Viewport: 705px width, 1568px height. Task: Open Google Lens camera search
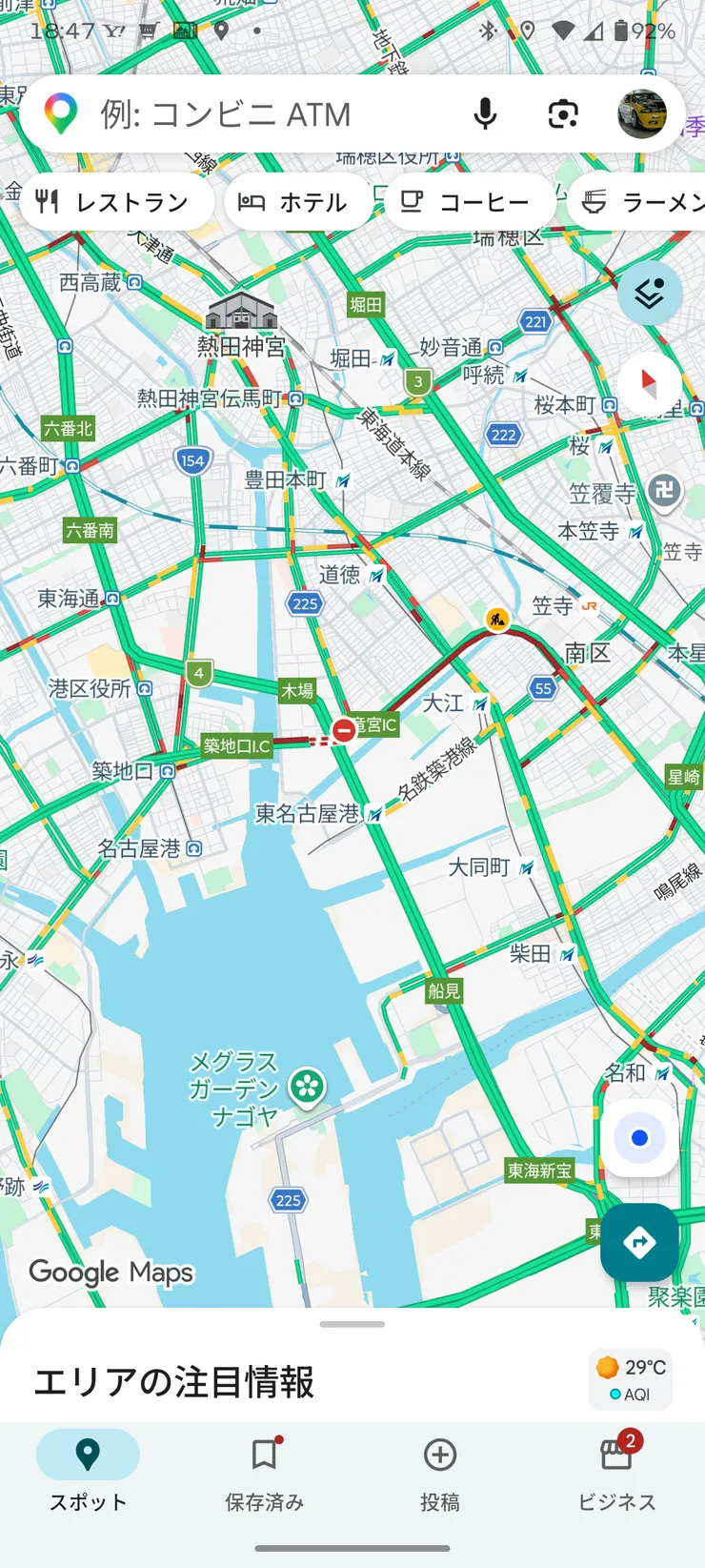pos(563,114)
